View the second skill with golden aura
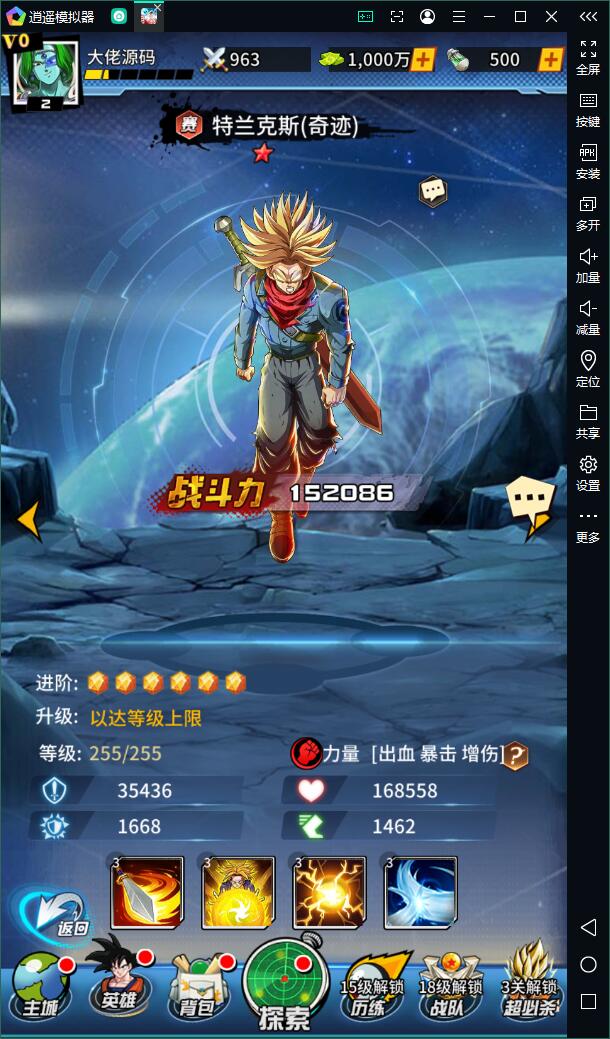 pos(238,892)
